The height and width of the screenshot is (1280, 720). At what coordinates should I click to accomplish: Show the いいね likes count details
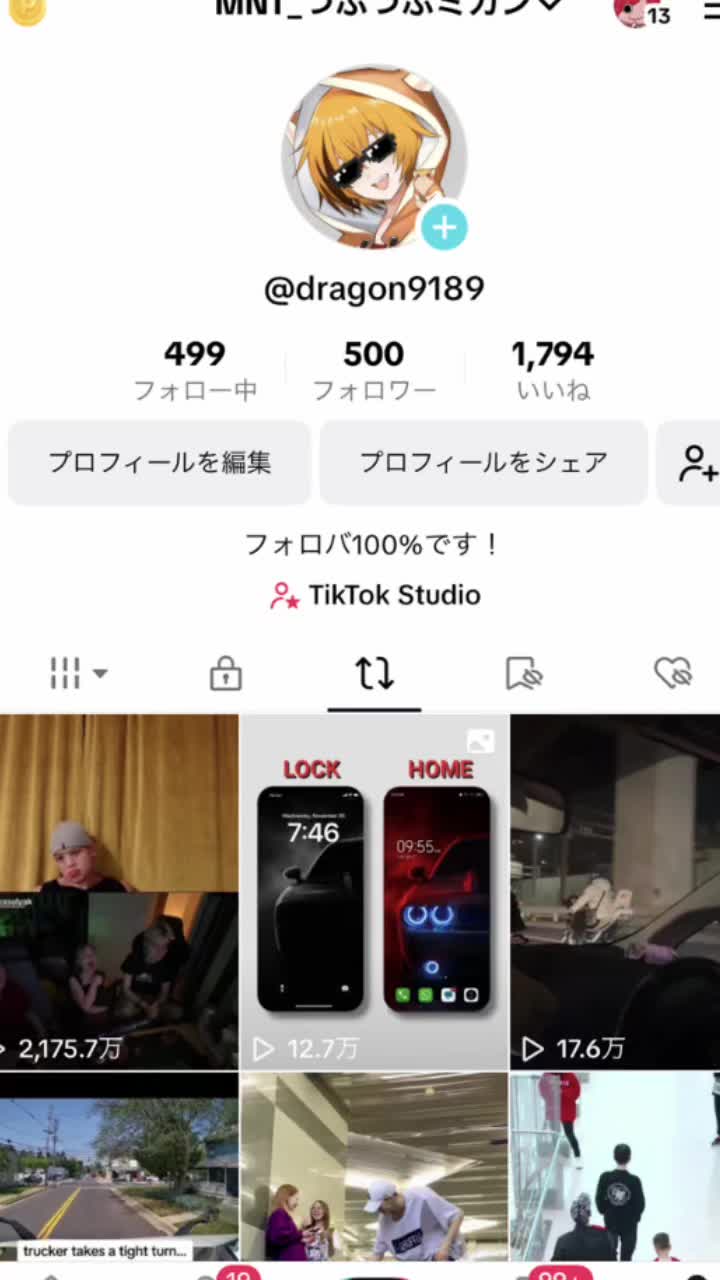pyautogui.click(x=552, y=368)
